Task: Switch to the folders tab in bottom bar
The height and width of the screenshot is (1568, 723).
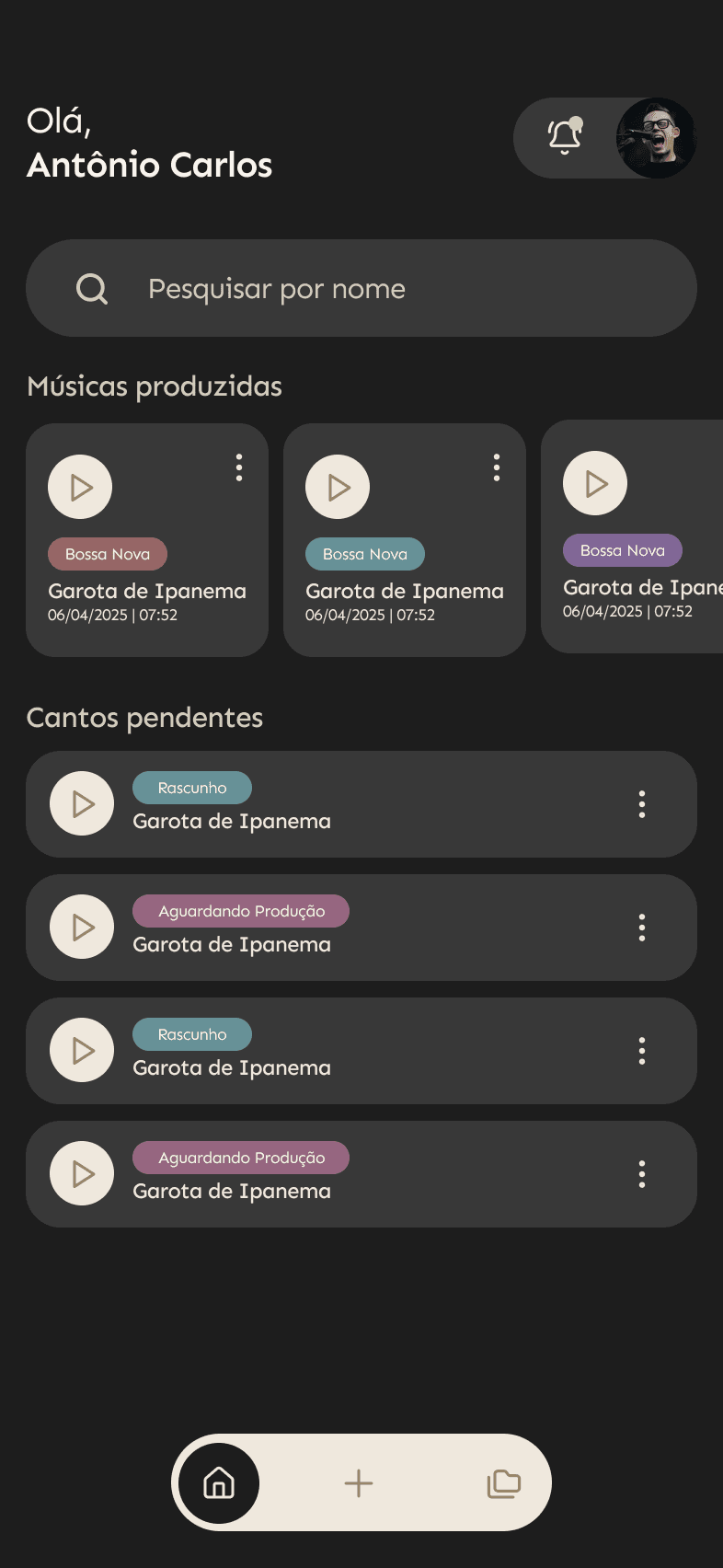Action: pos(503,1482)
